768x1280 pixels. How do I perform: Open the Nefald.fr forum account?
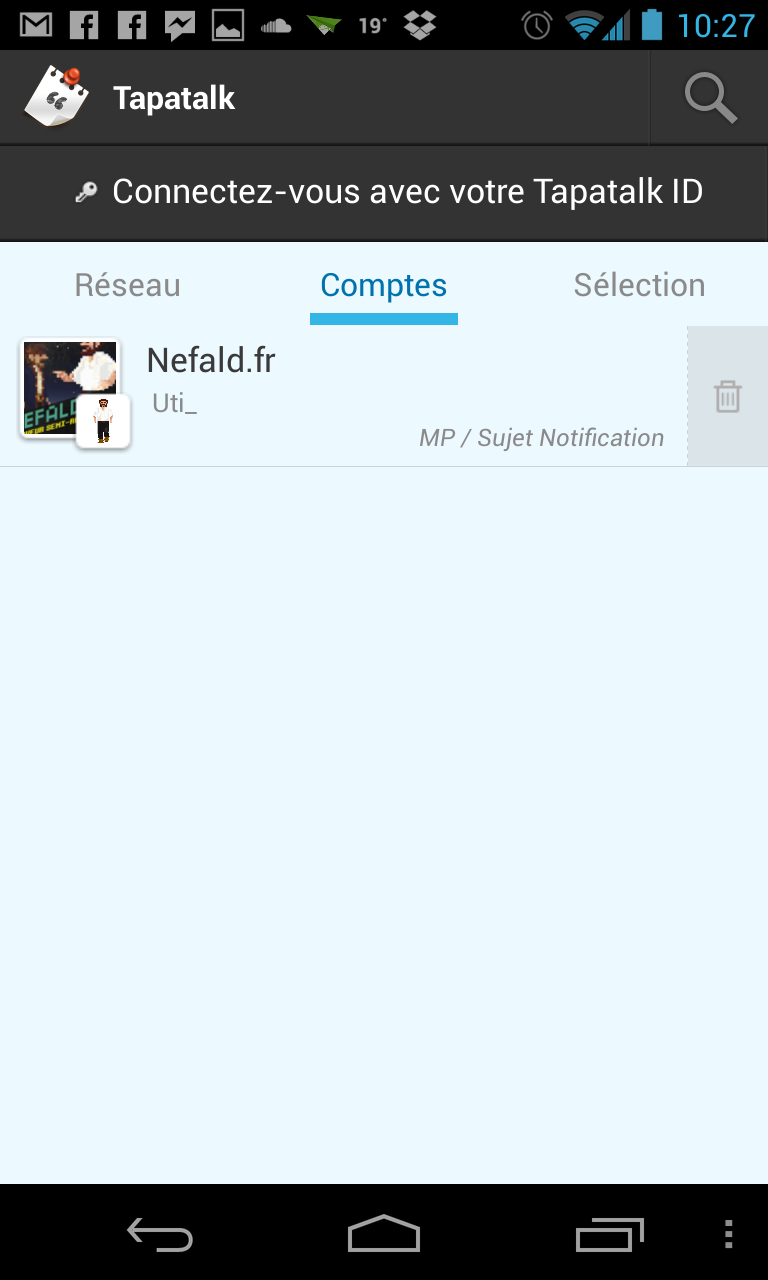[x=343, y=396]
